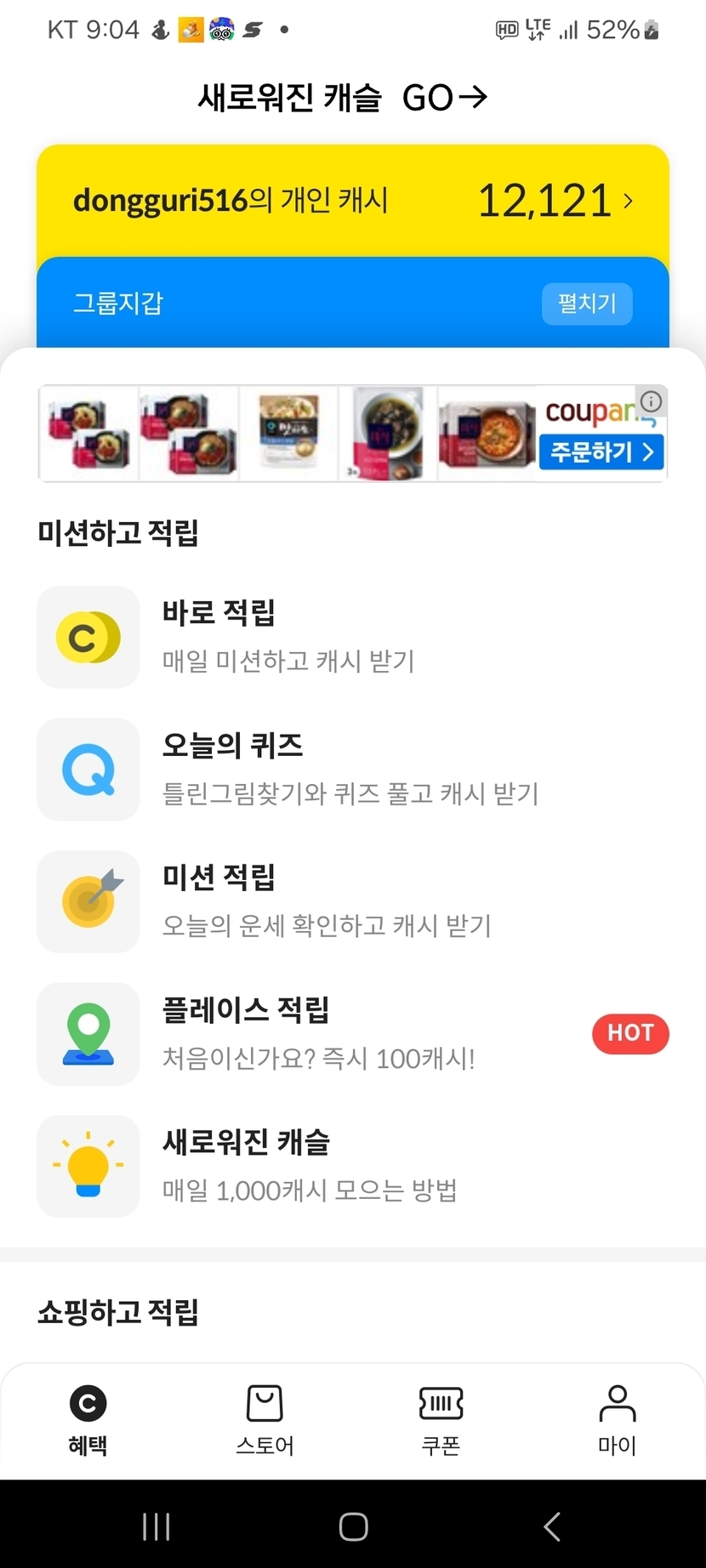The image size is (706, 1568).
Task: Tap the system home button
Action: click(x=353, y=1527)
